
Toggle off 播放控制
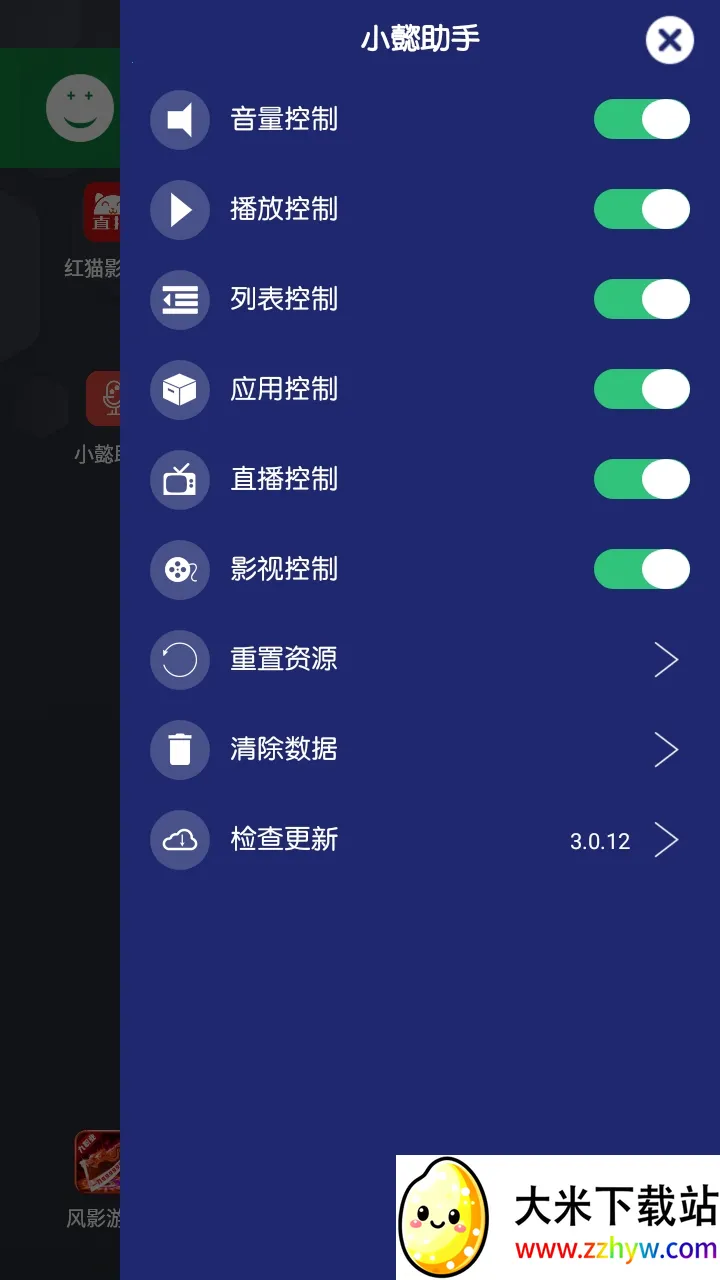[x=641, y=210]
